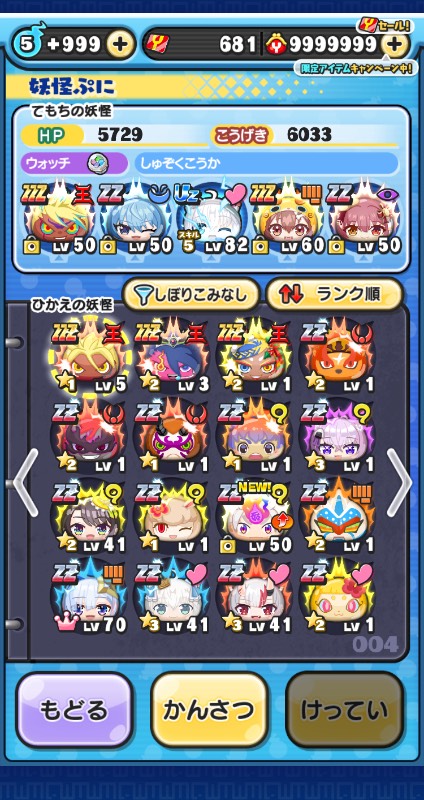Go to the previous reserve page arrow
This screenshot has height=800, width=424.
tap(25, 483)
